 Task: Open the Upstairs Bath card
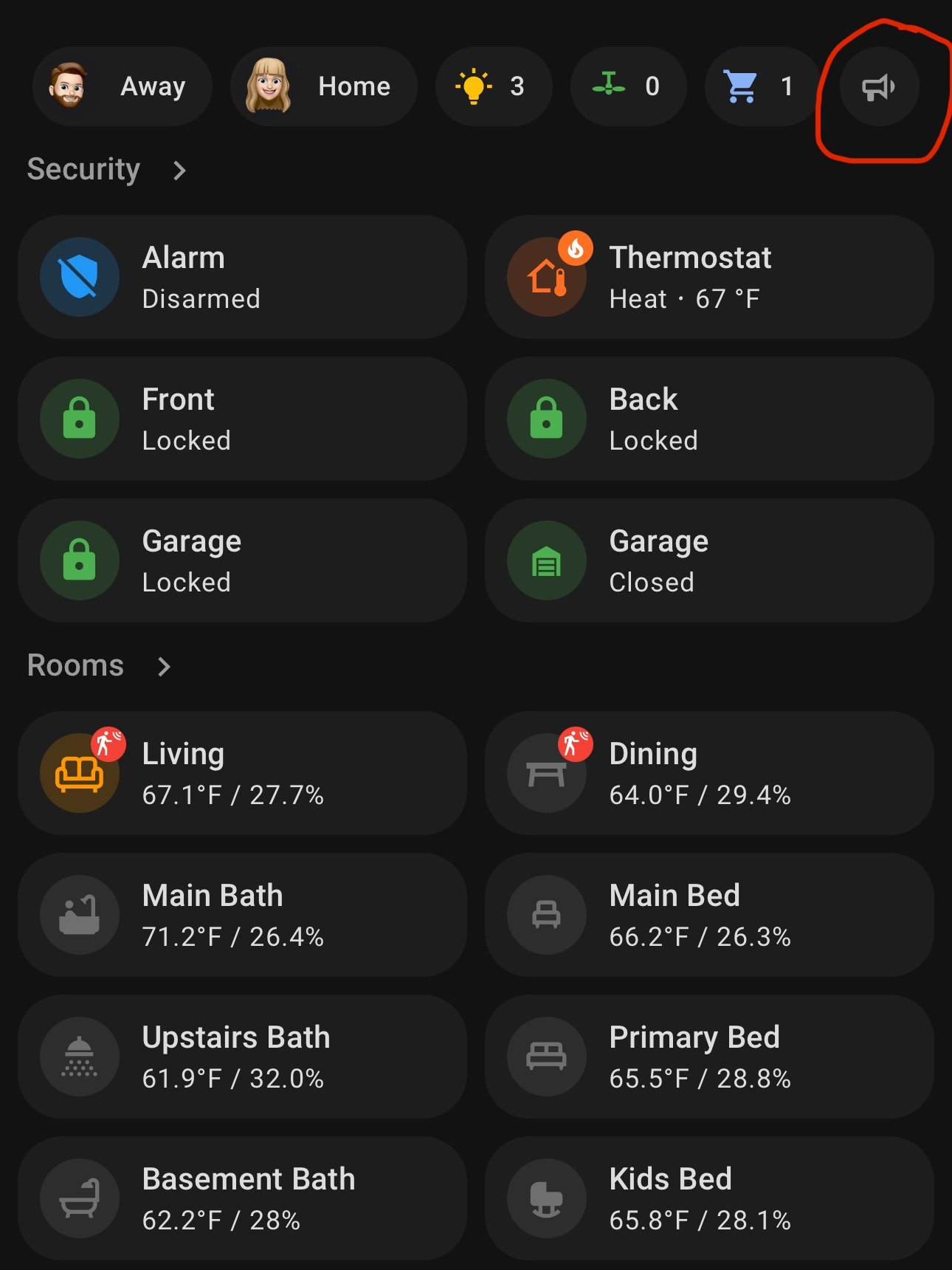pyautogui.click(x=242, y=1057)
